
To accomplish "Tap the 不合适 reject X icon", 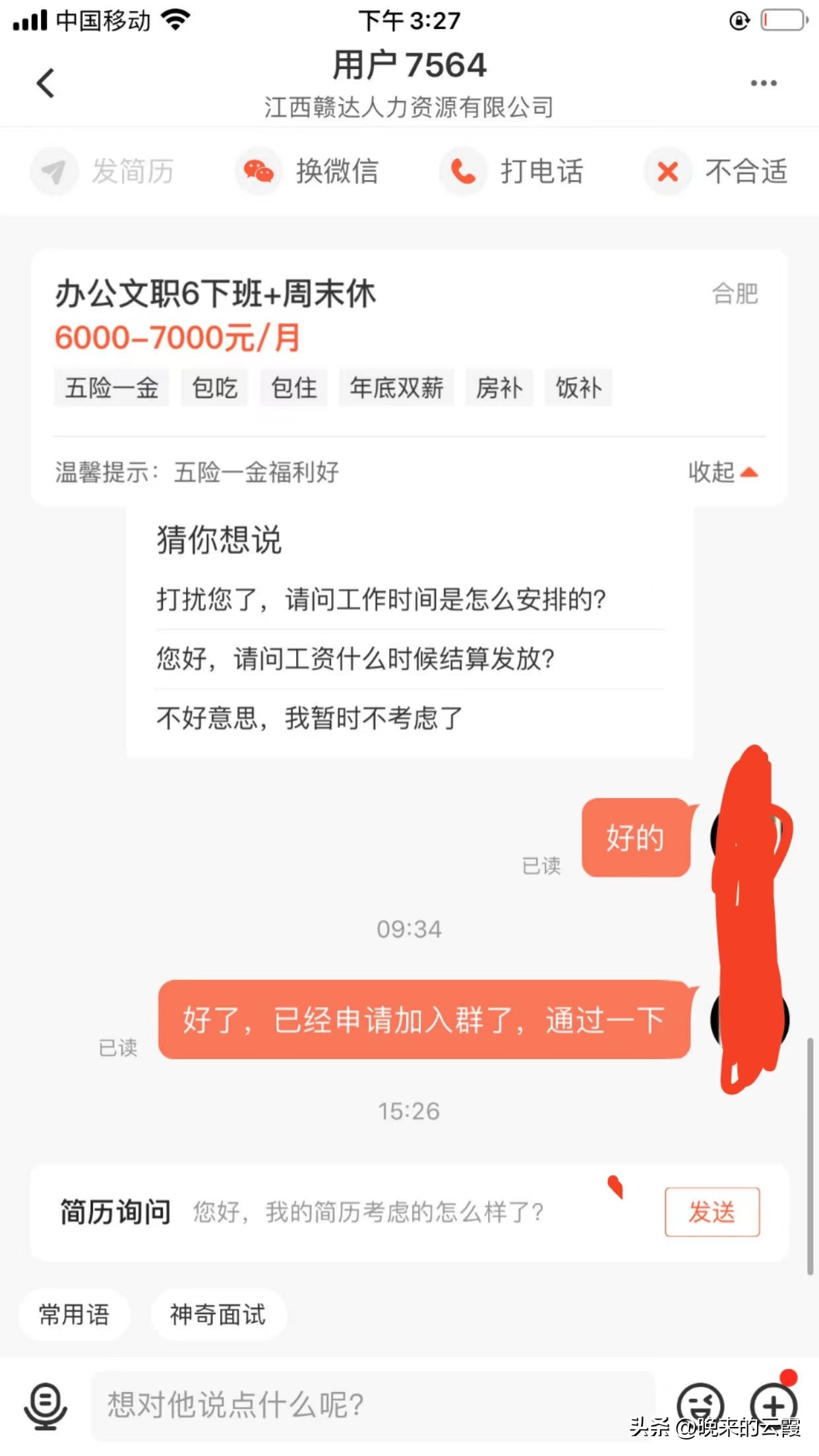I will pos(666,171).
